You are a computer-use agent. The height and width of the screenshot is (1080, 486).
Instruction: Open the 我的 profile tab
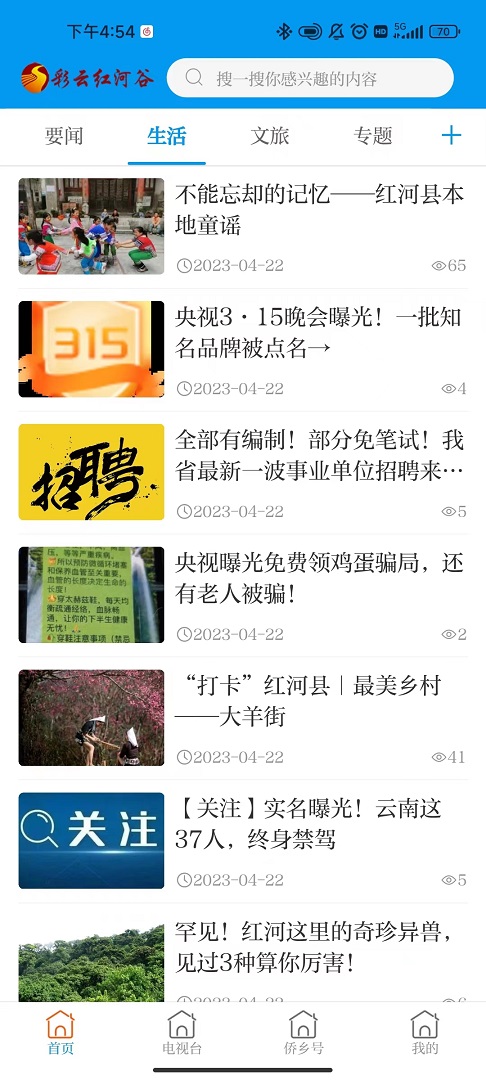[425, 1033]
